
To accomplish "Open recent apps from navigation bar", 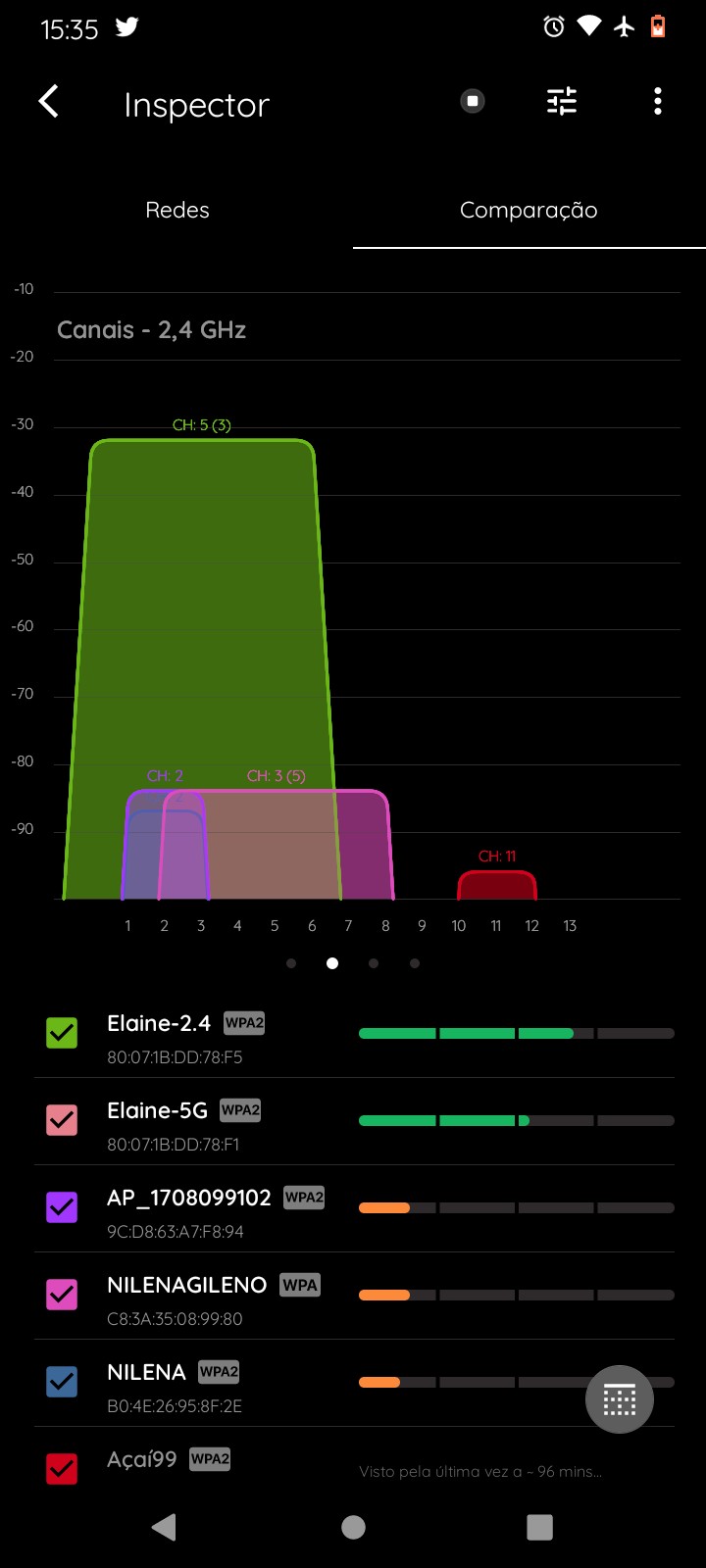I will coord(539,1527).
